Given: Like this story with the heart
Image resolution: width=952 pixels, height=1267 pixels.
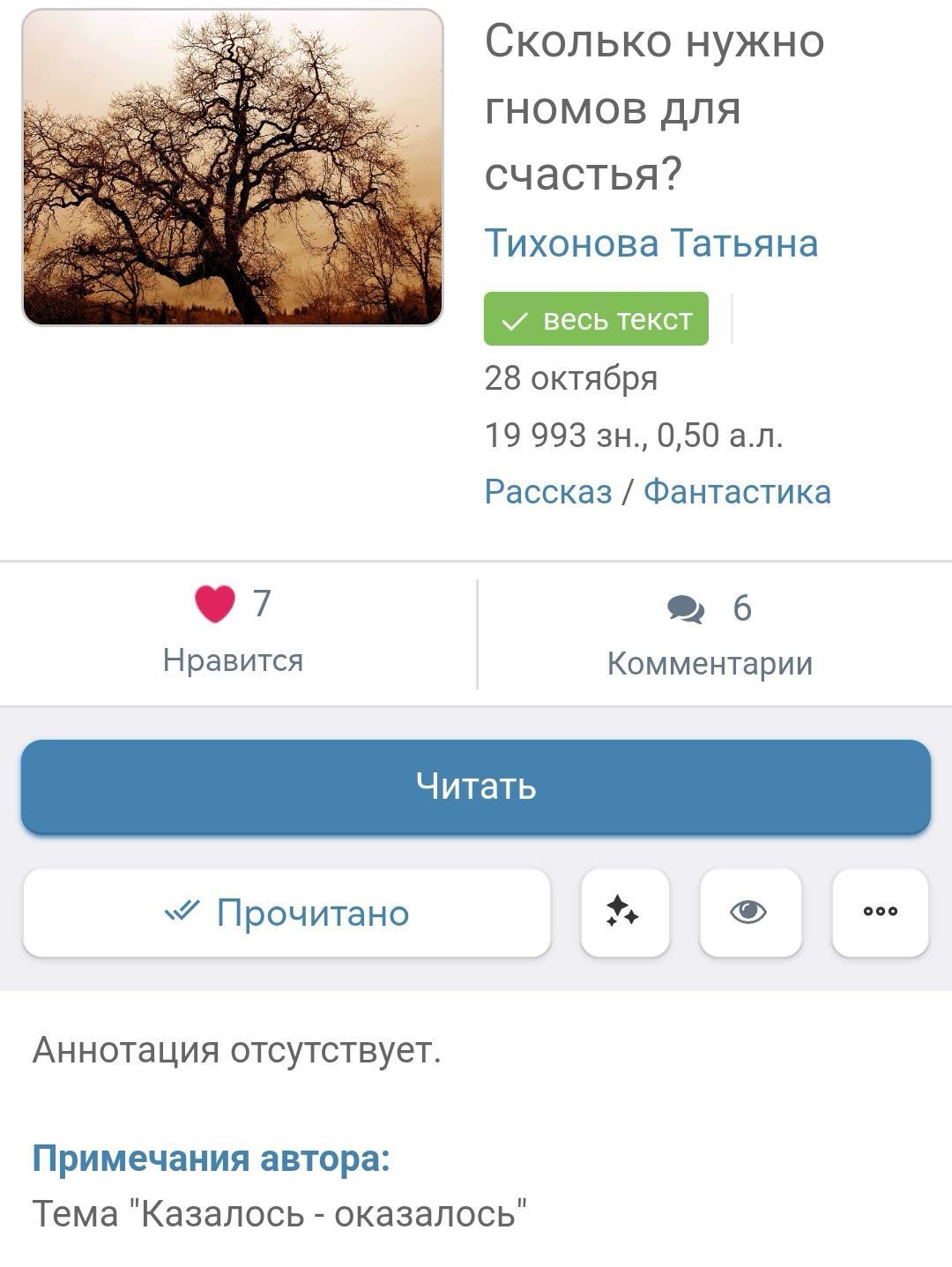Looking at the screenshot, I should 215,605.
